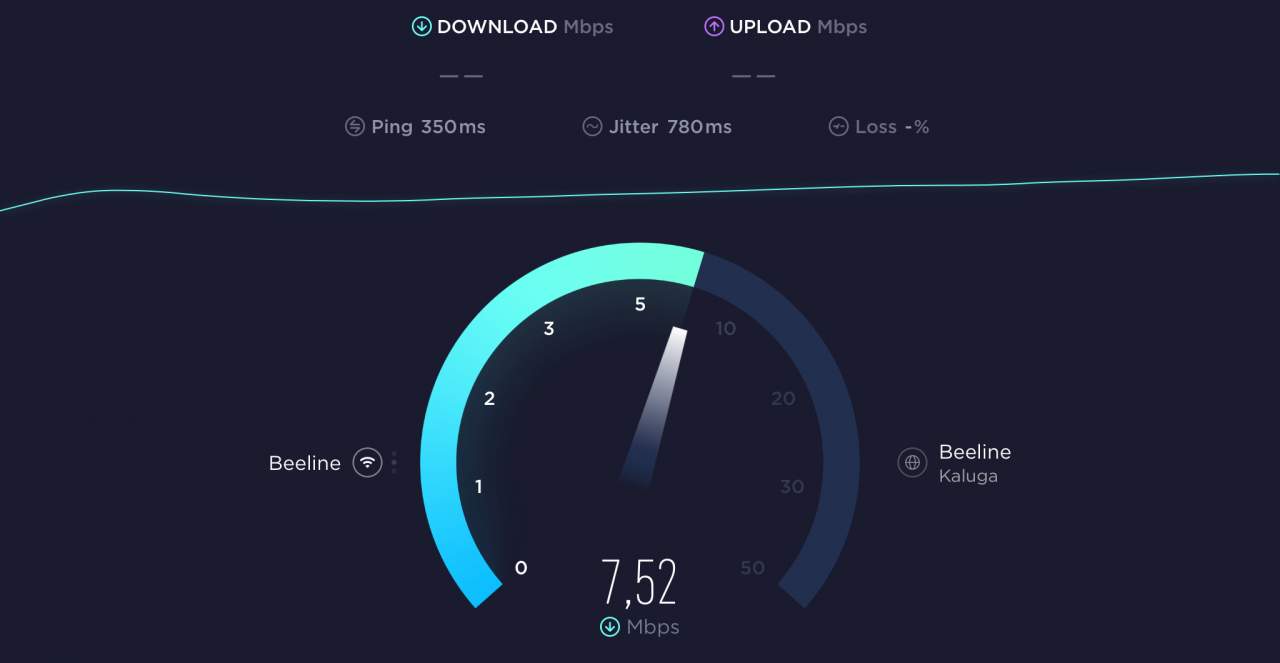Tap the Wi-Fi connection icon next to Beeline
The image size is (1280, 663).
(x=367, y=462)
